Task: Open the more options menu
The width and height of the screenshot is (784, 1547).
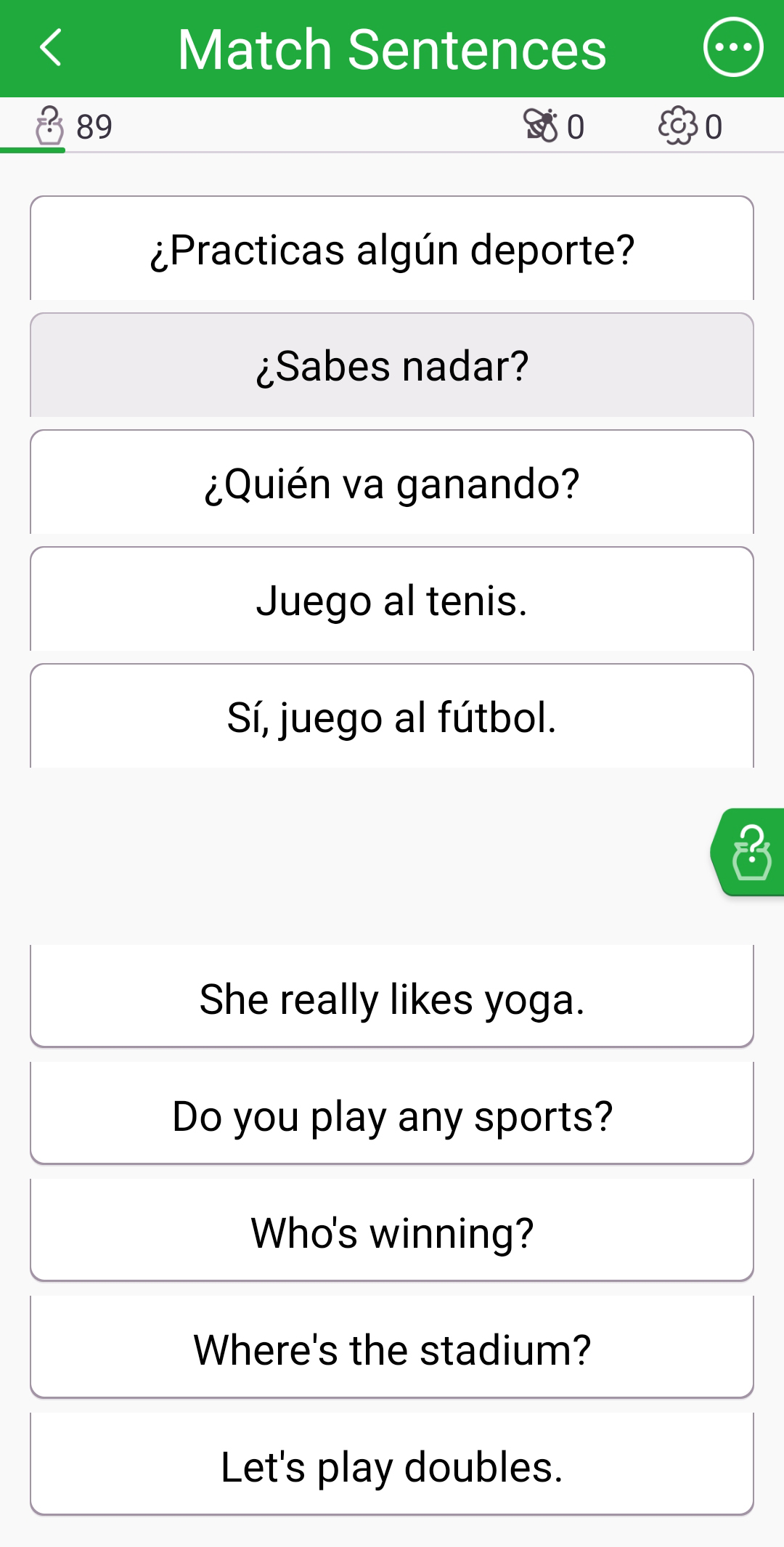Action: coord(732,48)
